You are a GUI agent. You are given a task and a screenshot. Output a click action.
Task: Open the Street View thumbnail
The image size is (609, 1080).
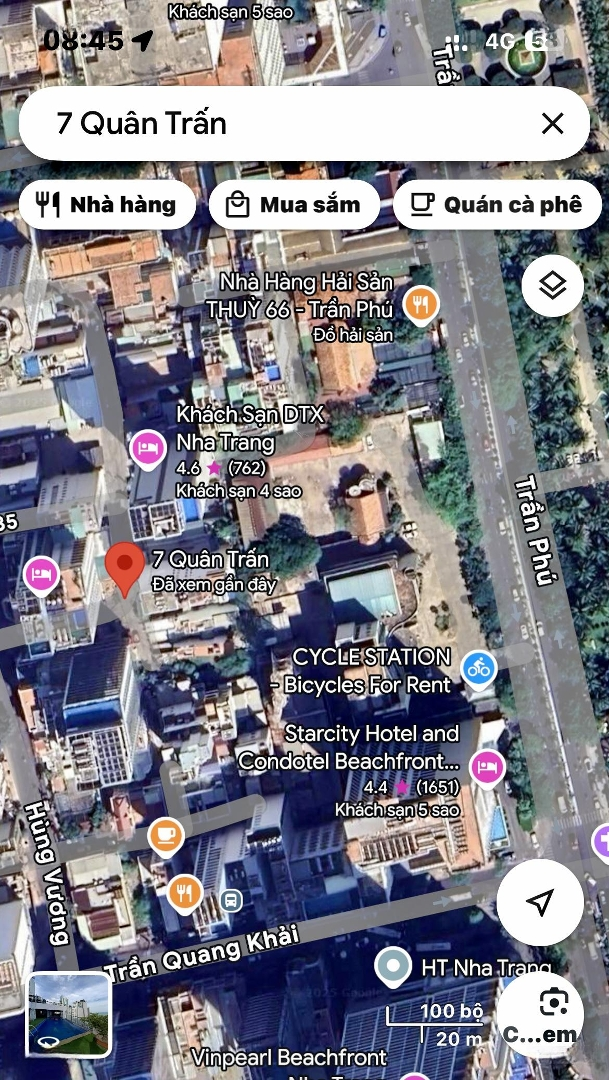(x=69, y=1014)
